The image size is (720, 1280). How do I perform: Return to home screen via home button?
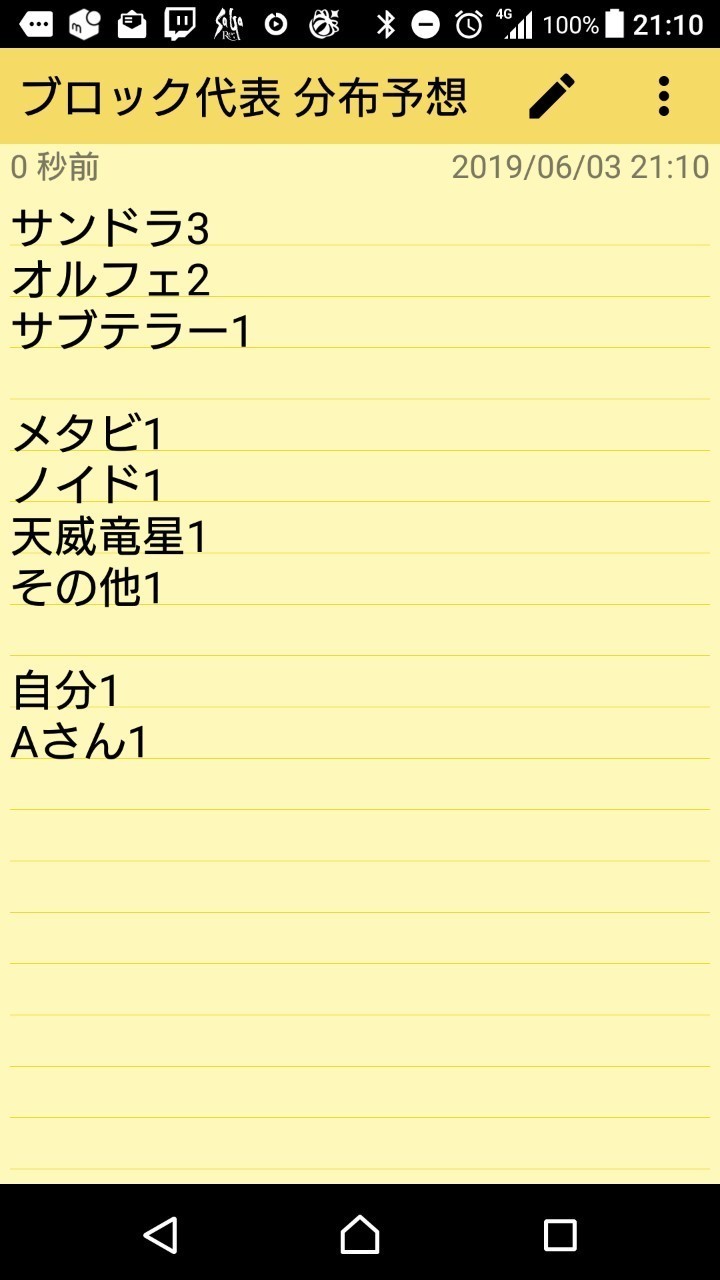point(360,1235)
